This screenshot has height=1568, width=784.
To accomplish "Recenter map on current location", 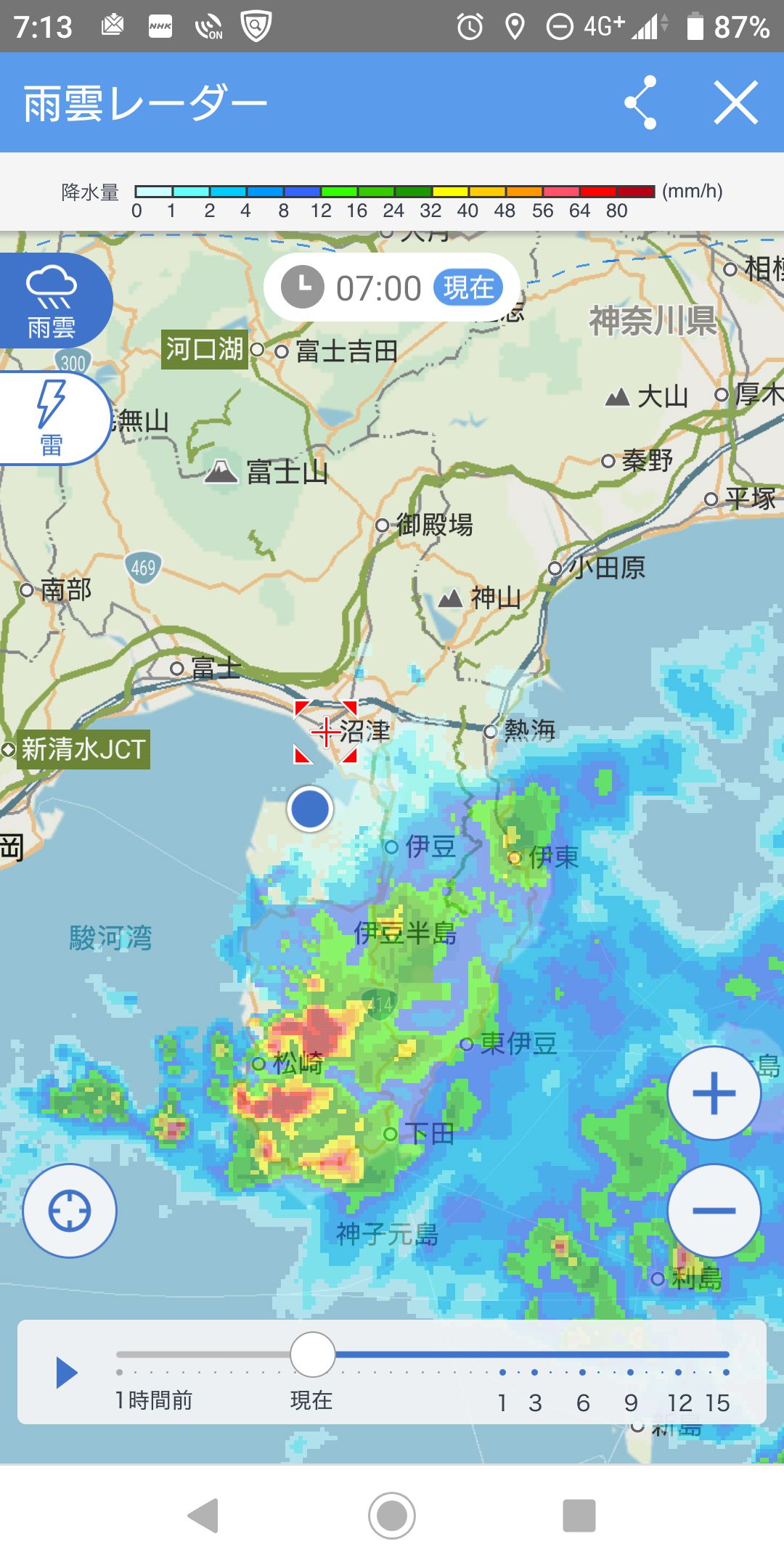I will 70,1210.
